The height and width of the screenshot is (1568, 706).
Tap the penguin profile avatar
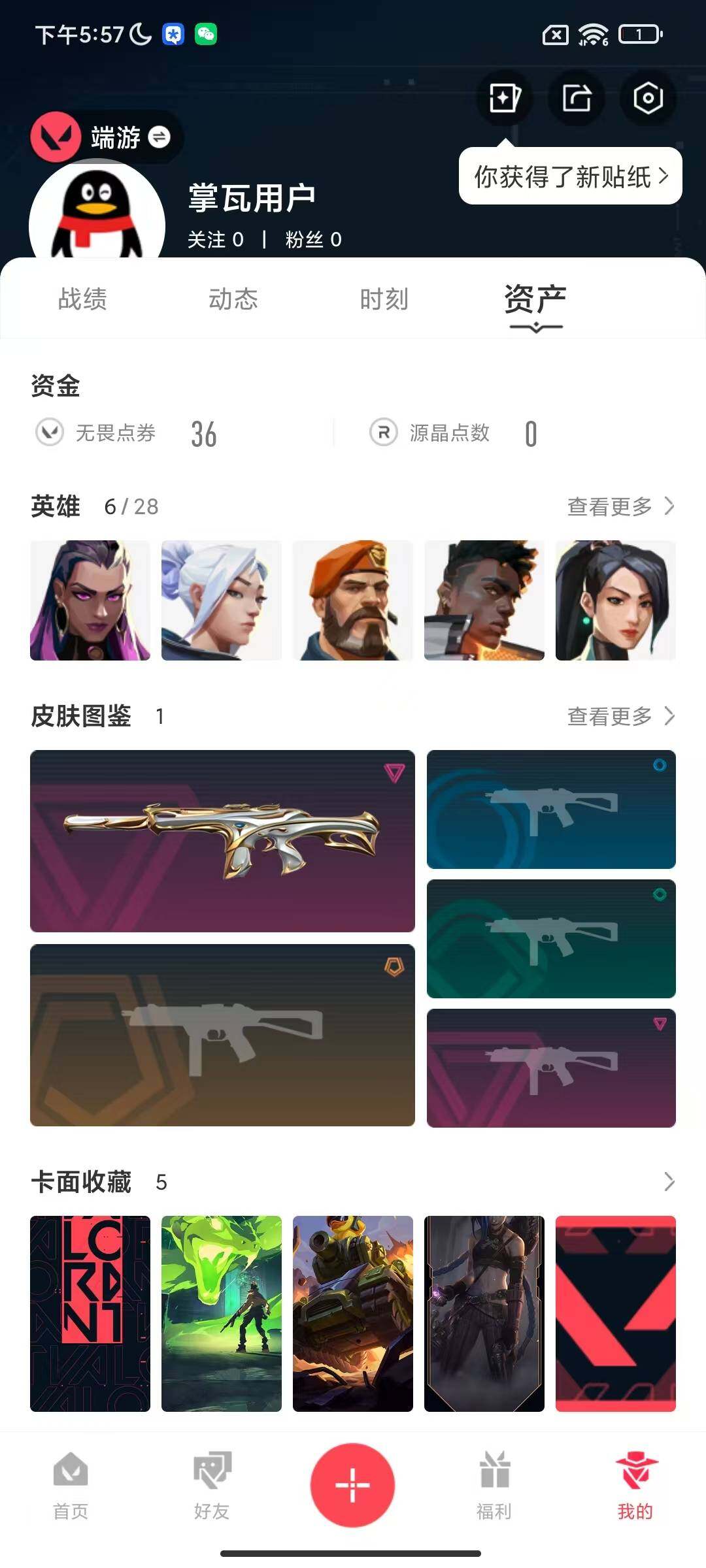pyautogui.click(x=97, y=216)
